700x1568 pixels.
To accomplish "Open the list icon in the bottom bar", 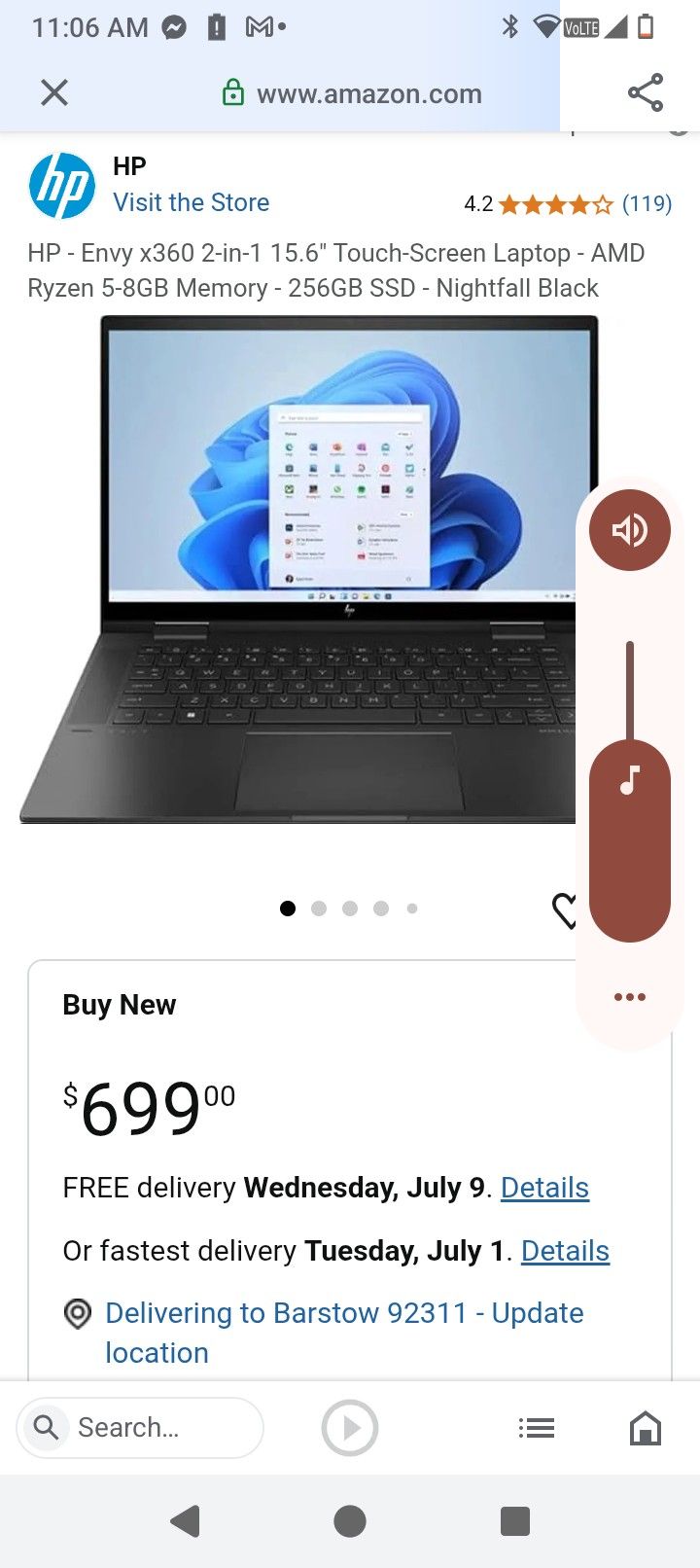I will (x=537, y=1427).
